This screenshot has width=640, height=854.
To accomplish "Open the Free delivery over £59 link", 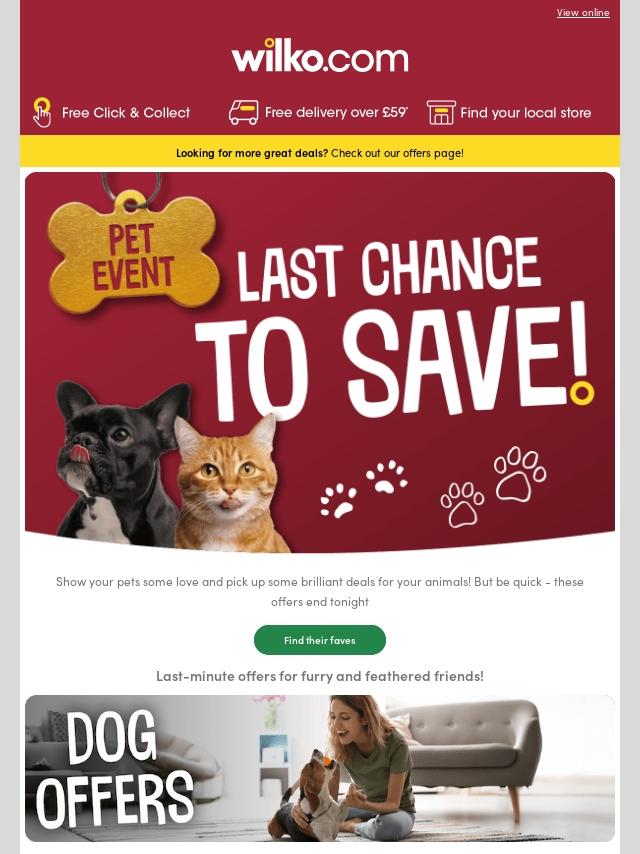I will (318, 112).
